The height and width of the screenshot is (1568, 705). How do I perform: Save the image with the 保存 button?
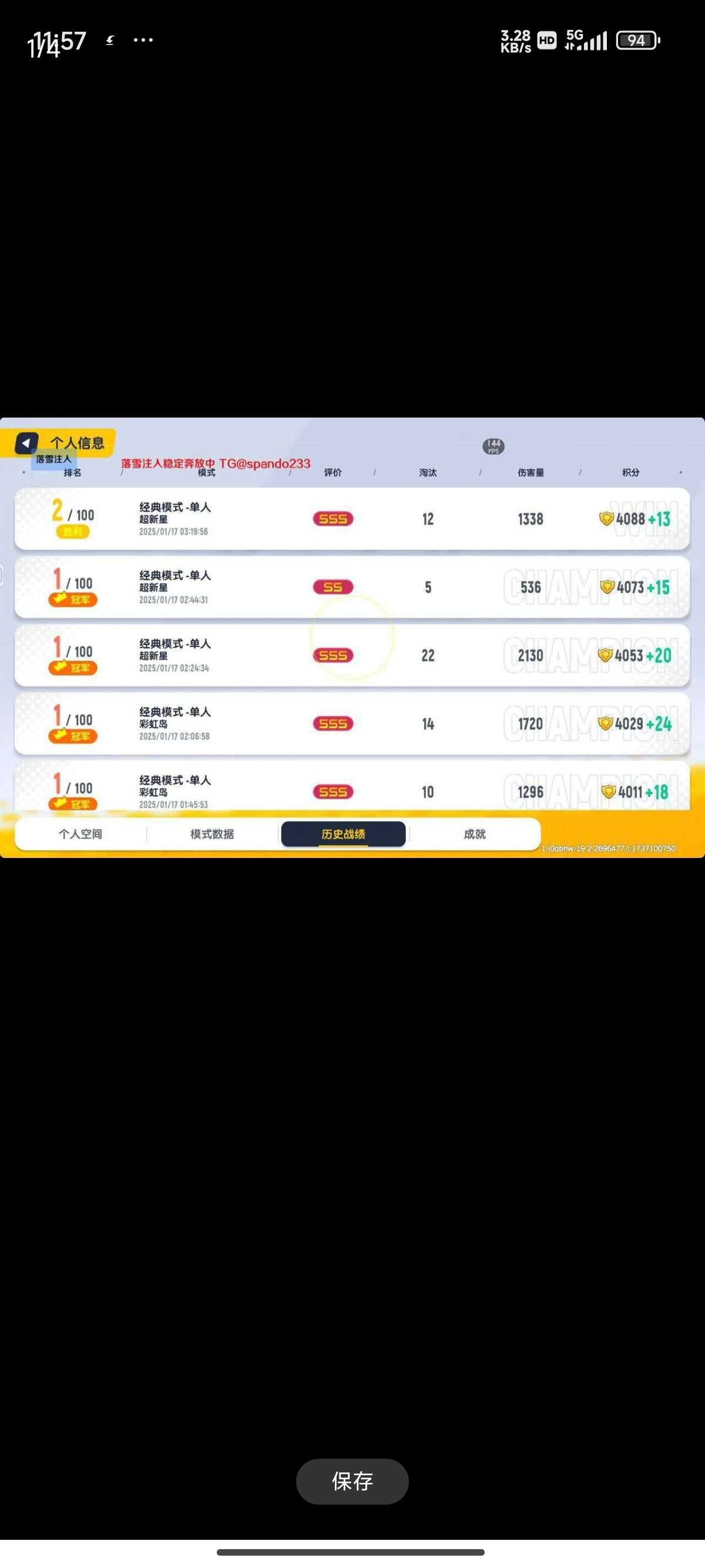352,1481
